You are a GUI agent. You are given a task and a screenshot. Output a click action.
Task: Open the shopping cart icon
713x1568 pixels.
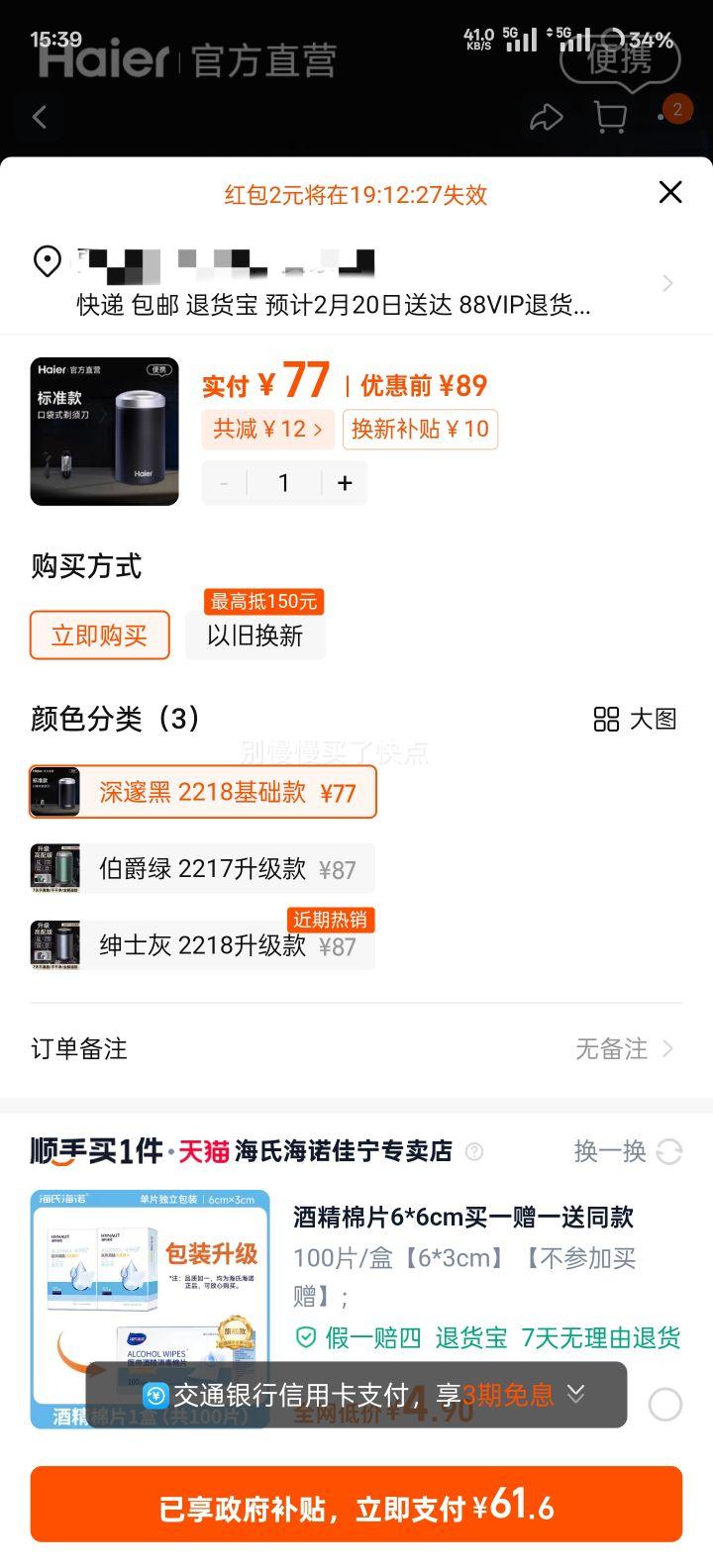tap(611, 116)
